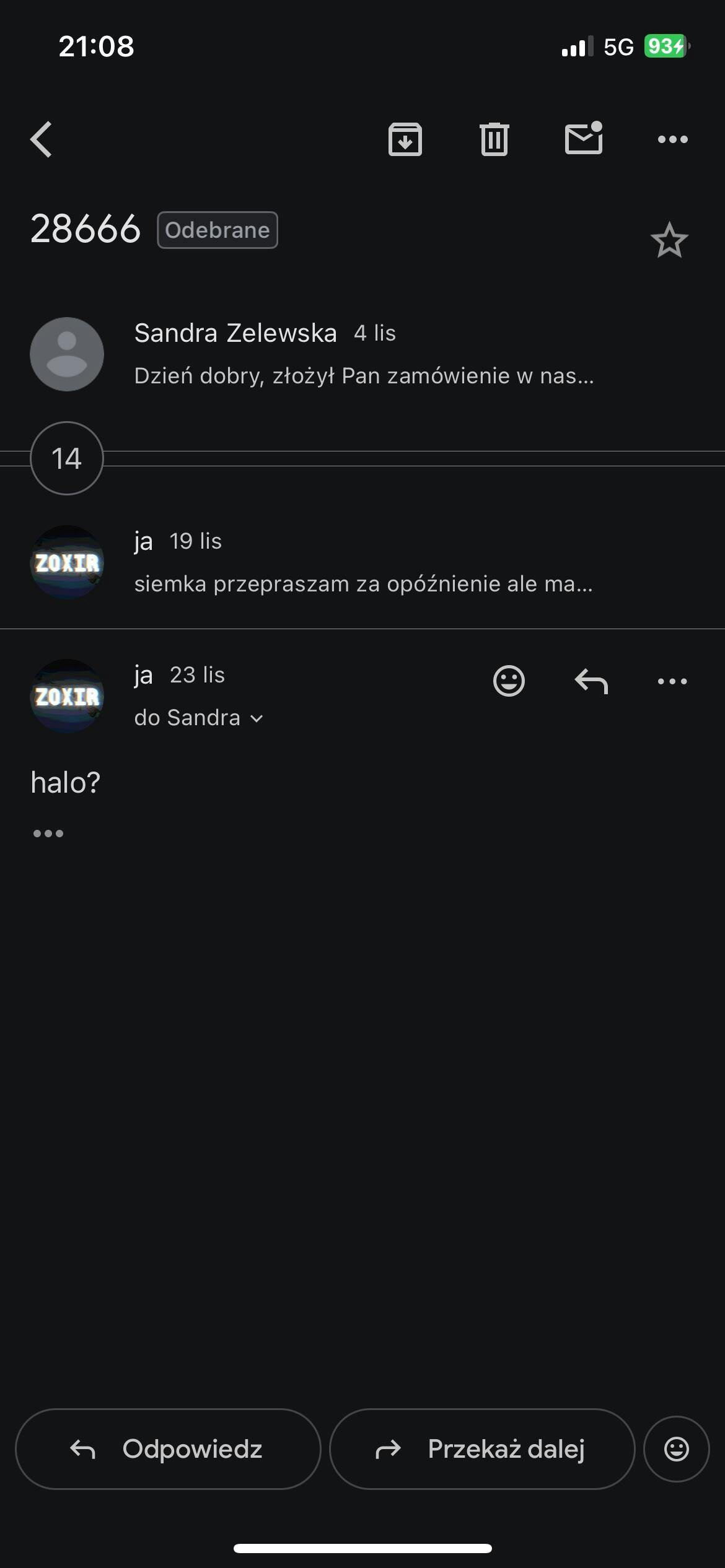Mark this conversation as unread
725x1568 pixels.
pos(584,138)
